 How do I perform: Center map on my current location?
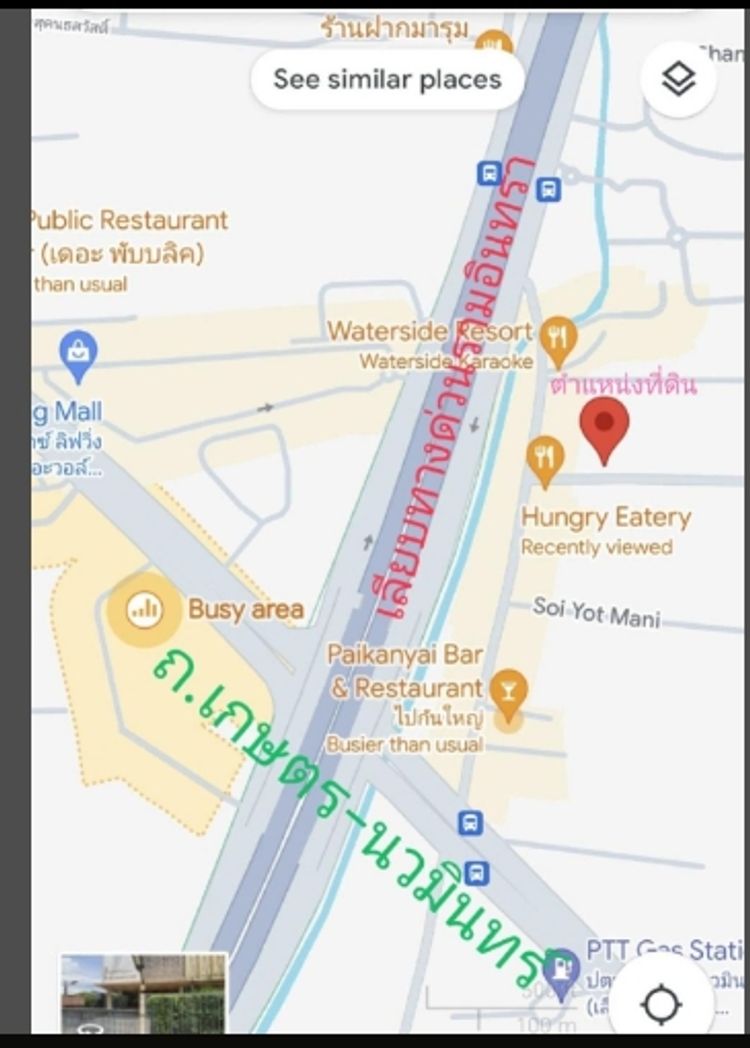(661, 1004)
